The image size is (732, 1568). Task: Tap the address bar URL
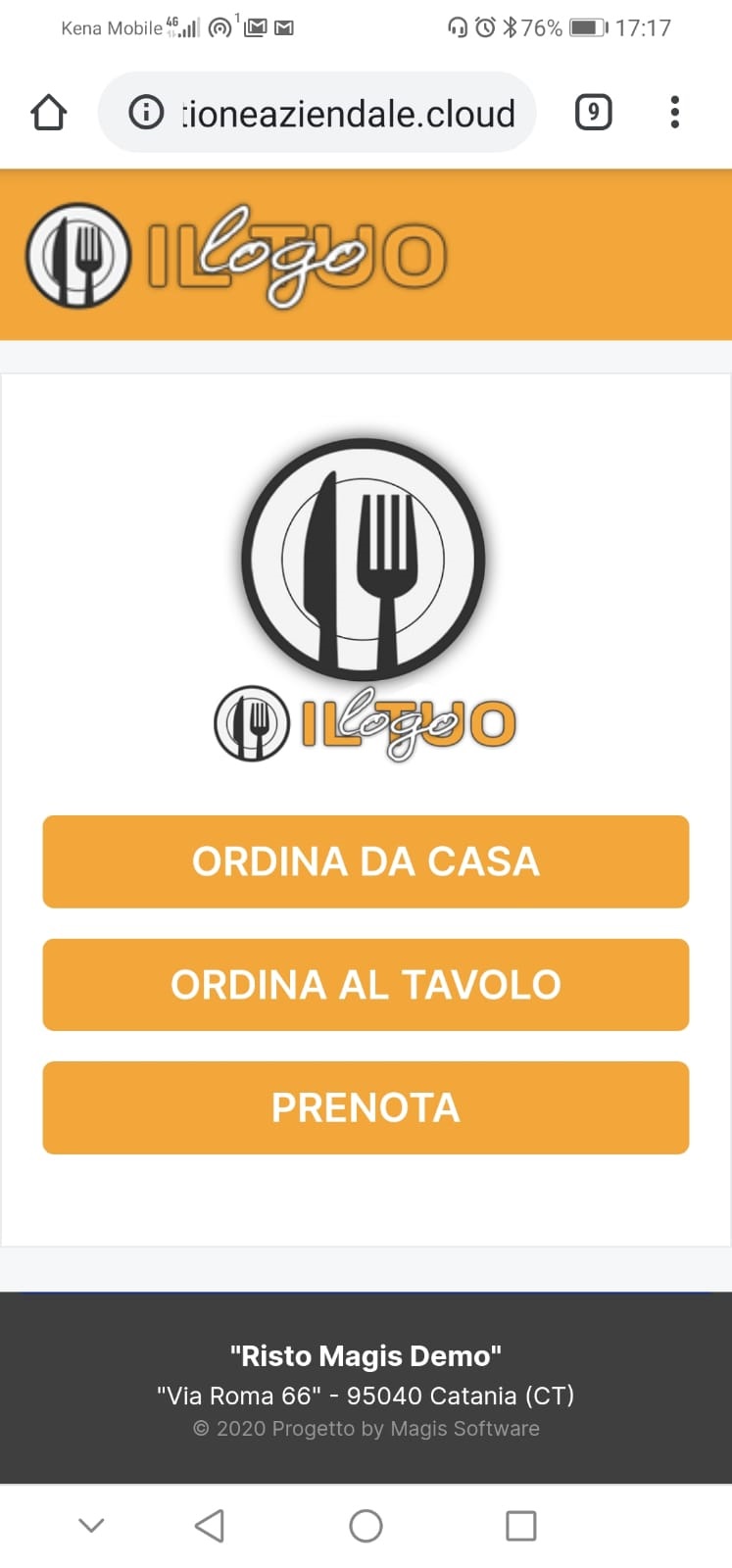click(x=348, y=114)
